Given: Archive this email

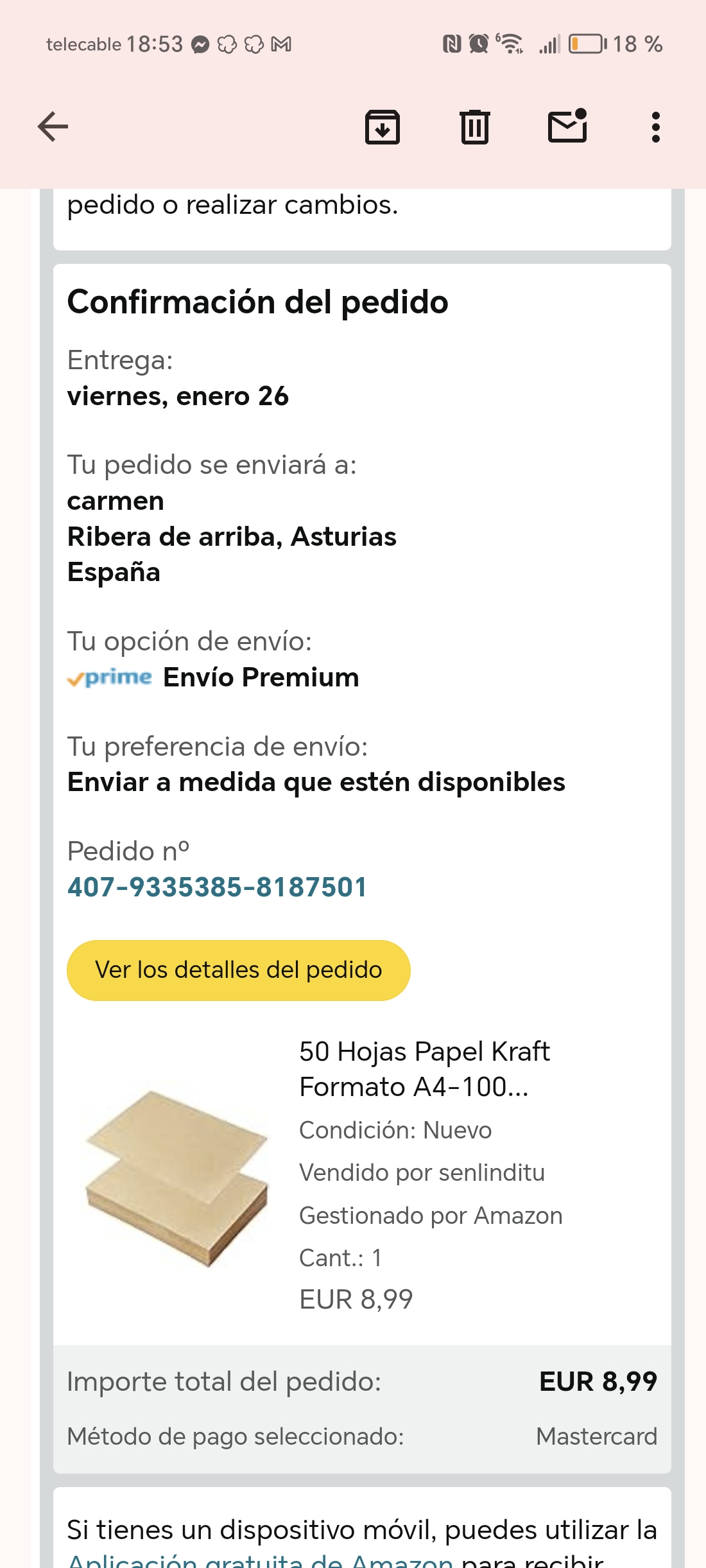Looking at the screenshot, I should pos(383,126).
